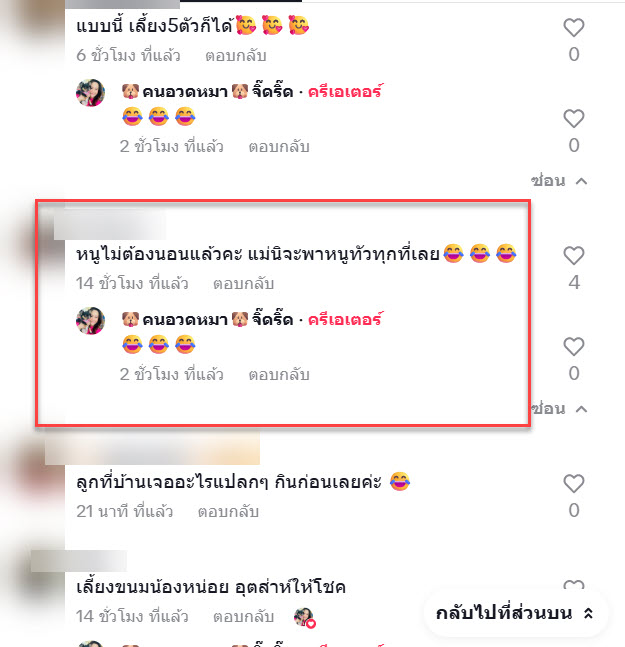Reply to the comment 'แบบนี้ เลี้ยง5ตัวก็ได้'
This screenshot has width=625, height=647.
235,55
